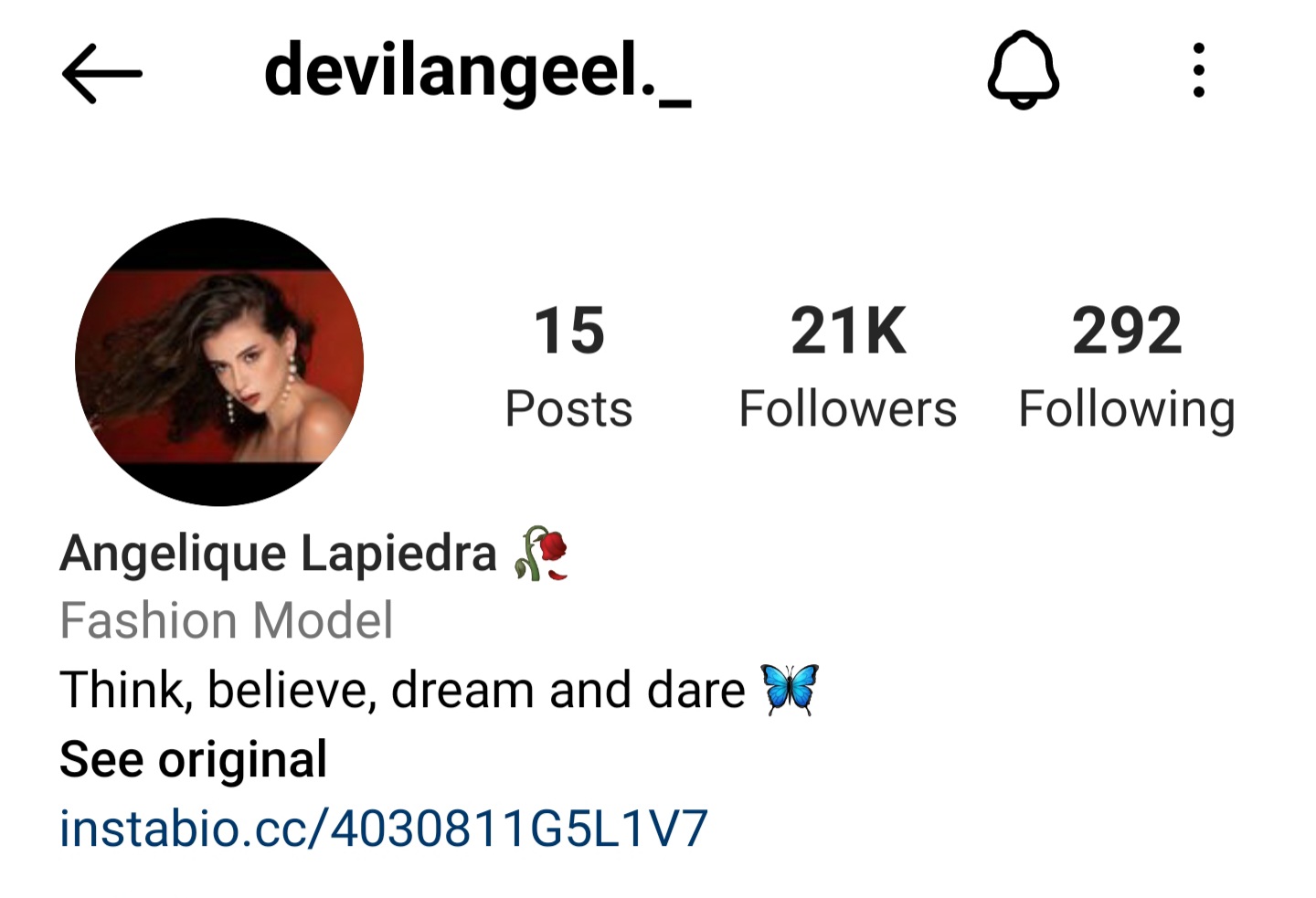The width and height of the screenshot is (1316, 898).
Task: Open the notifications bell for this profile
Action: click(x=1023, y=70)
